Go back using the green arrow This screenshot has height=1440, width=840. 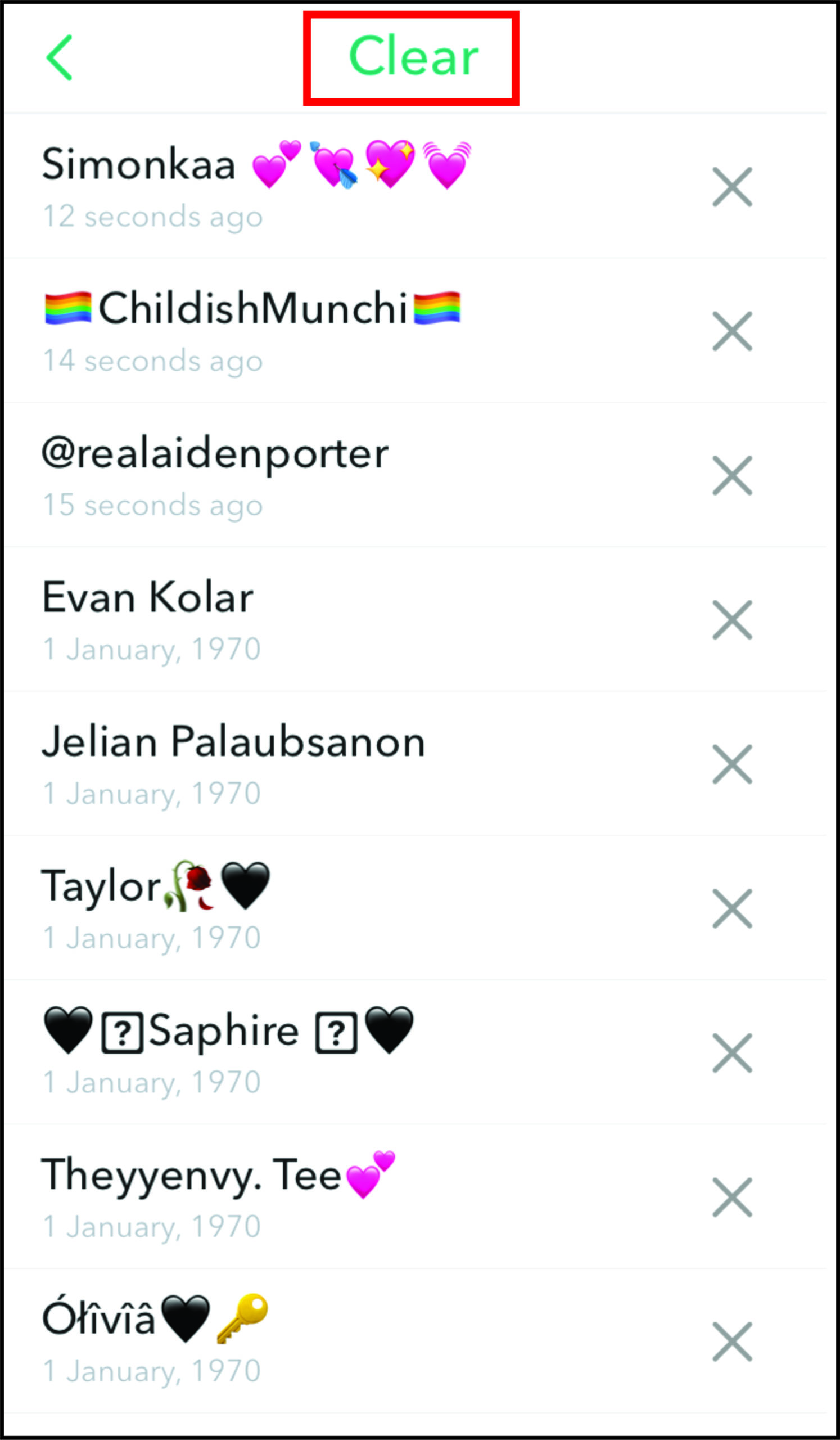tap(60, 57)
